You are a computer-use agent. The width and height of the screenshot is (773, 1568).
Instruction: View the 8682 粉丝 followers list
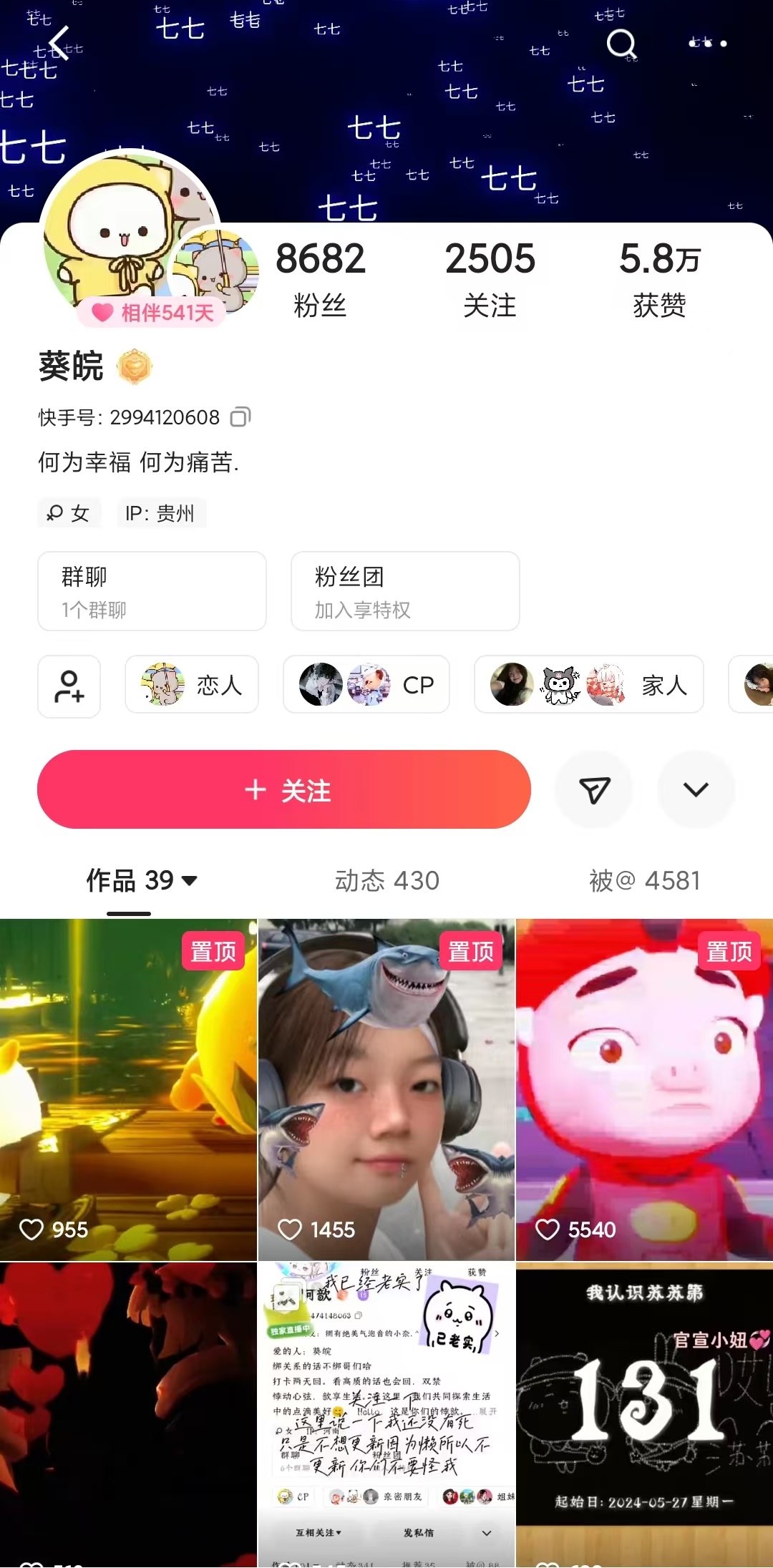tap(320, 279)
